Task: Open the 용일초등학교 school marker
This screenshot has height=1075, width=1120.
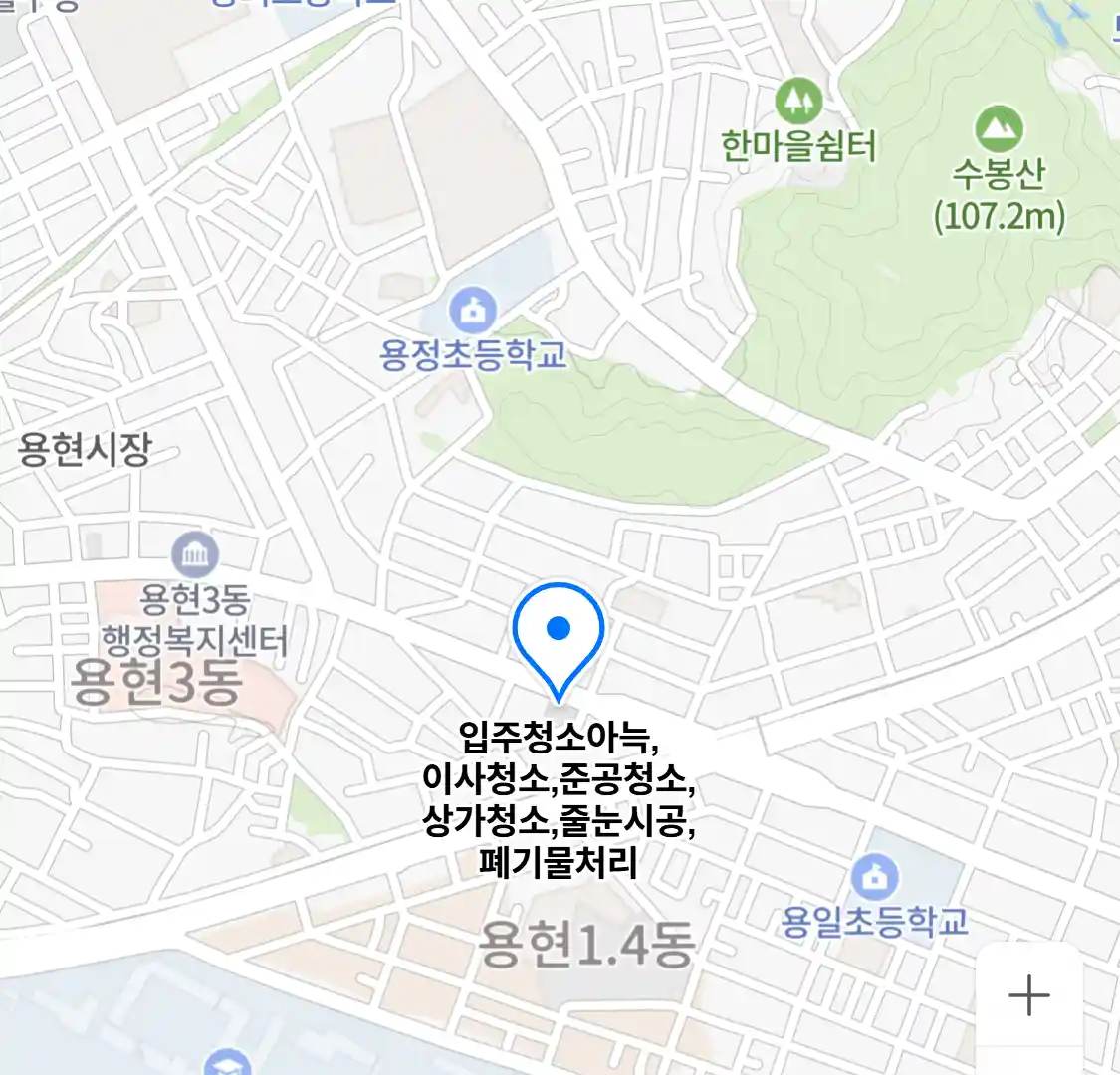Action: pos(874,878)
